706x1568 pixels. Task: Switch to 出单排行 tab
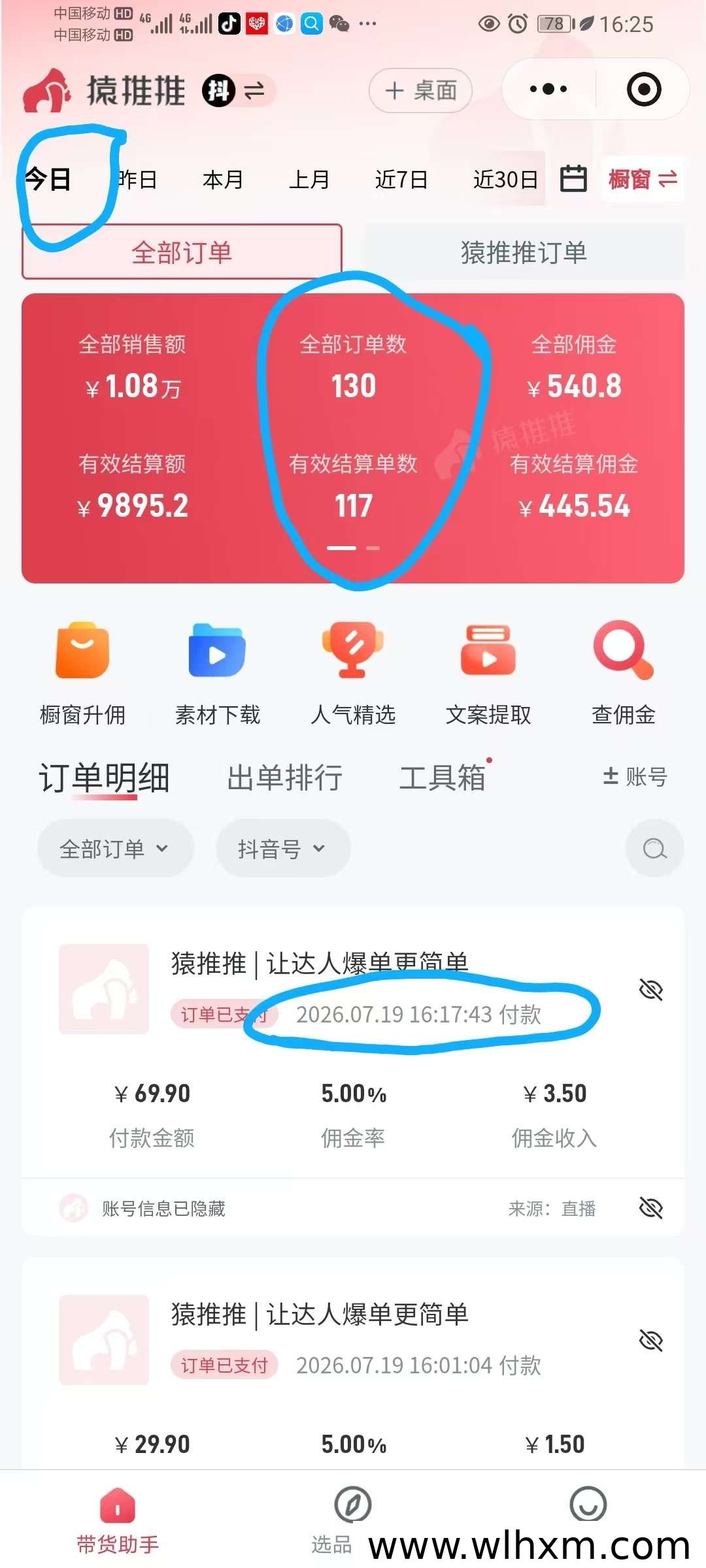tap(284, 777)
